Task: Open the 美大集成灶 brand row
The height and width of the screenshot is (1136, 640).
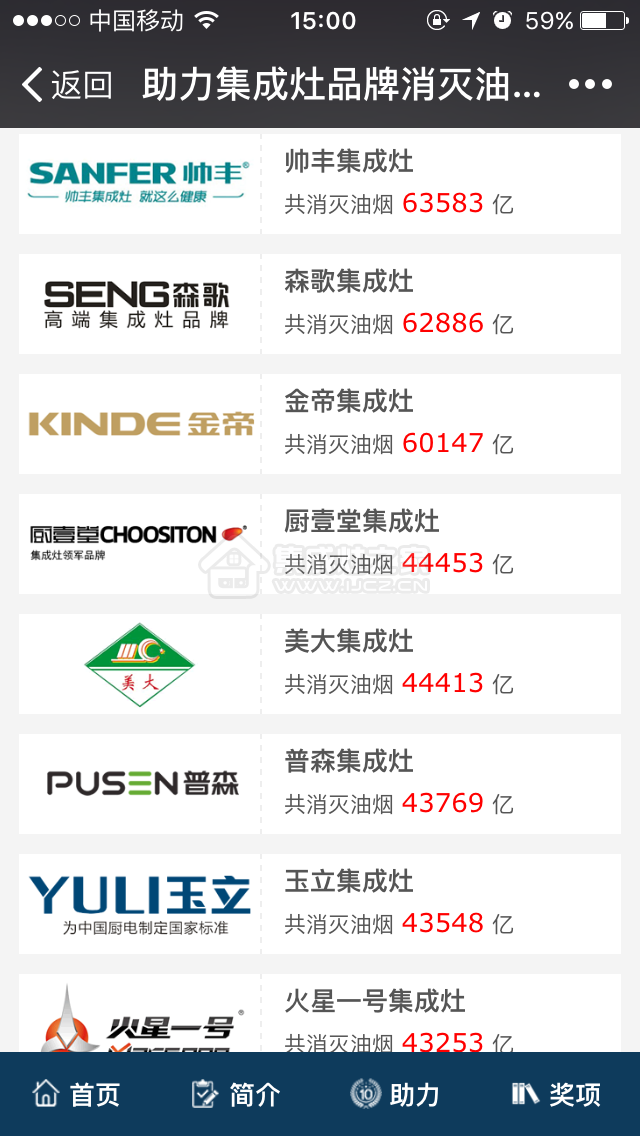Action: pos(320,664)
